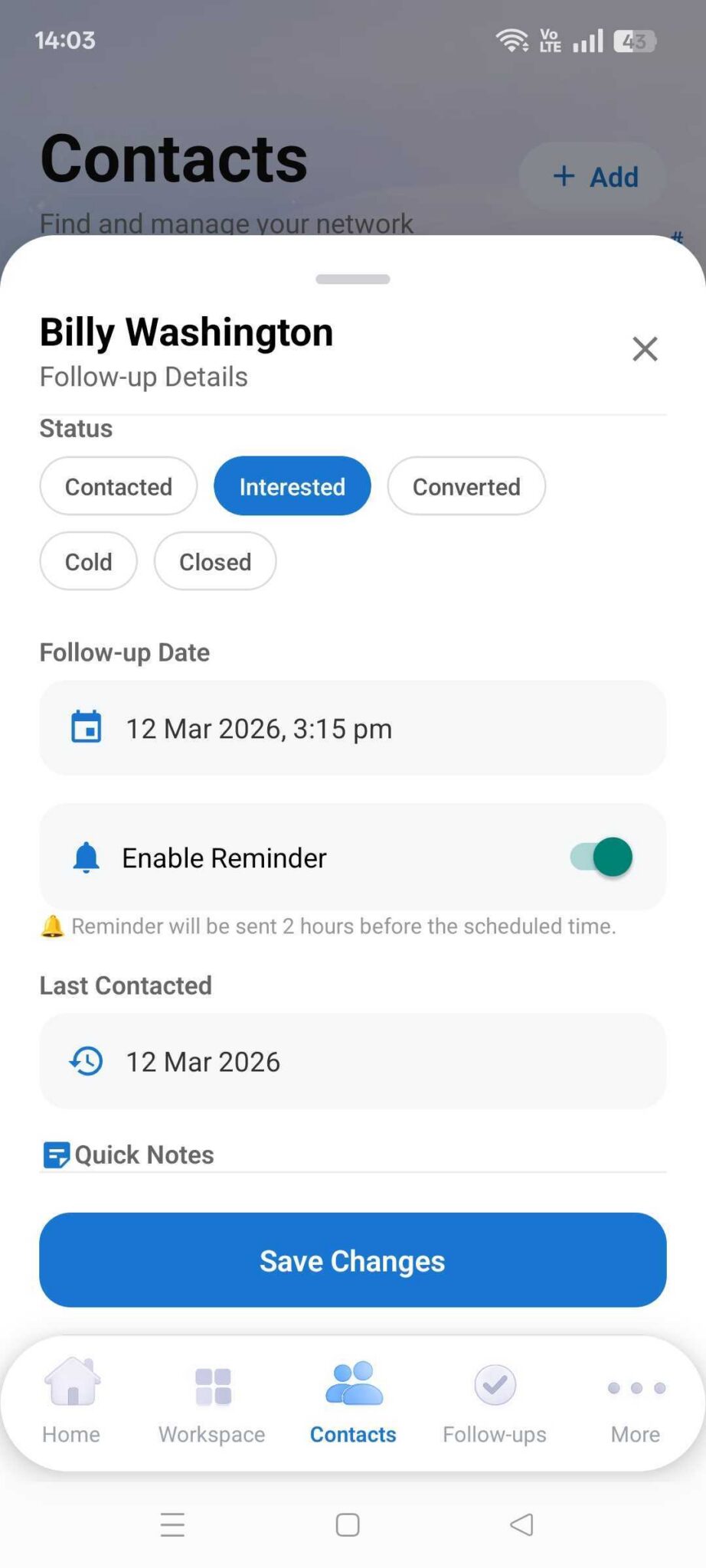Viewport: 706px width, 1568px height.
Task: Switch to the Follow-ups tab
Action: tap(495, 1403)
